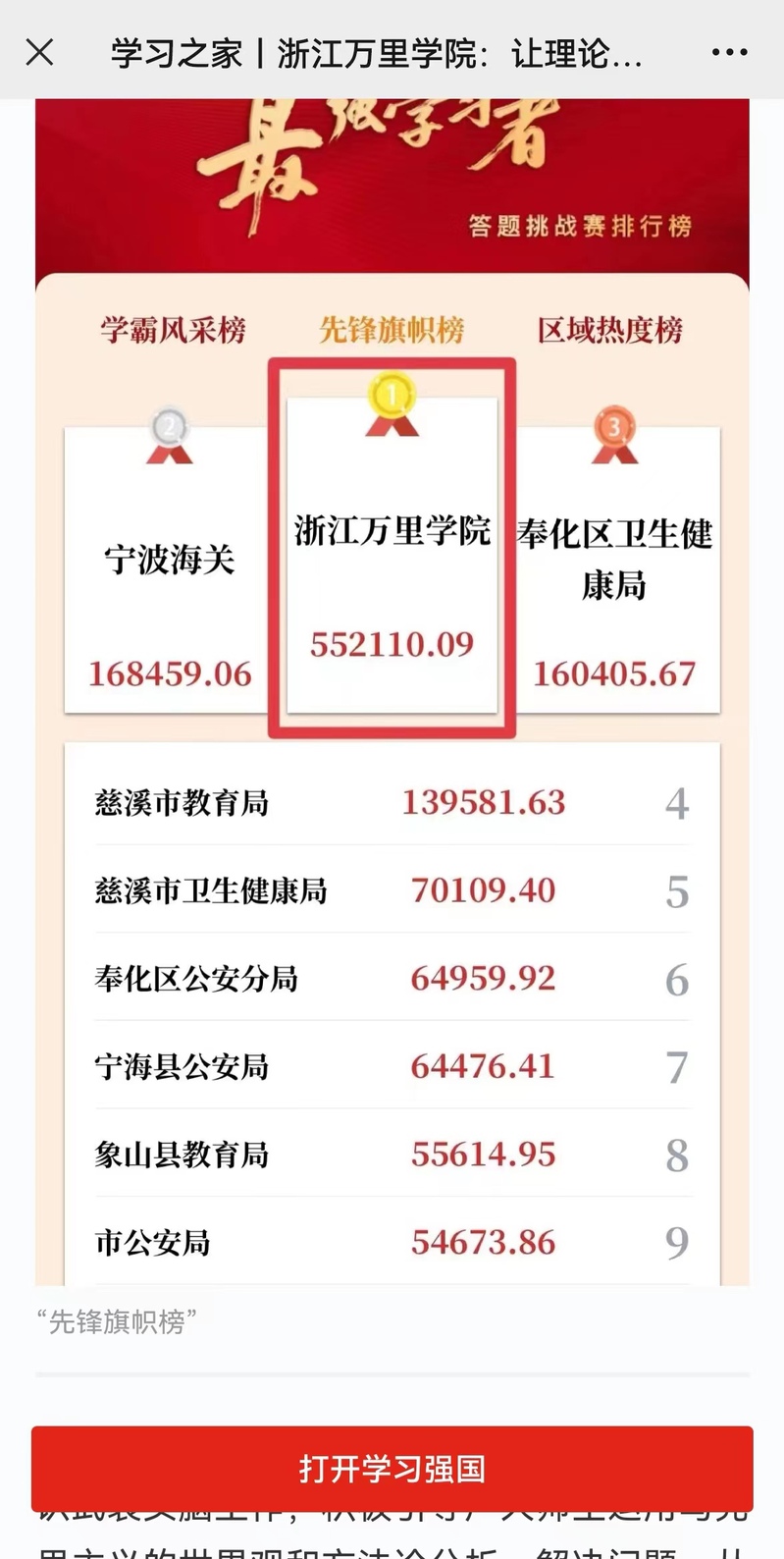This screenshot has width=784, height=1559.
Task: Open the three-dot overflow menu
Action: pyautogui.click(x=729, y=52)
